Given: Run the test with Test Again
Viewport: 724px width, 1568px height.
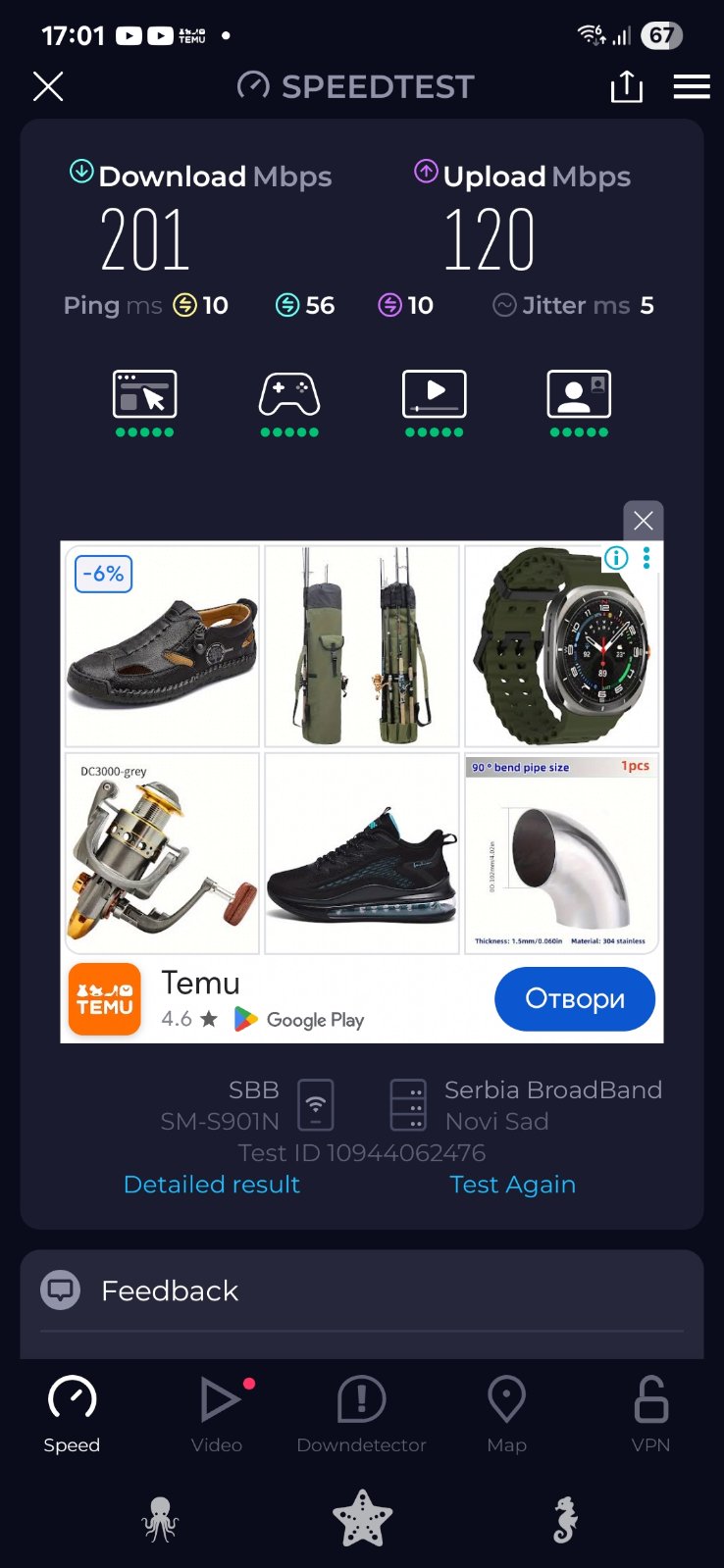Looking at the screenshot, I should coord(512,1185).
